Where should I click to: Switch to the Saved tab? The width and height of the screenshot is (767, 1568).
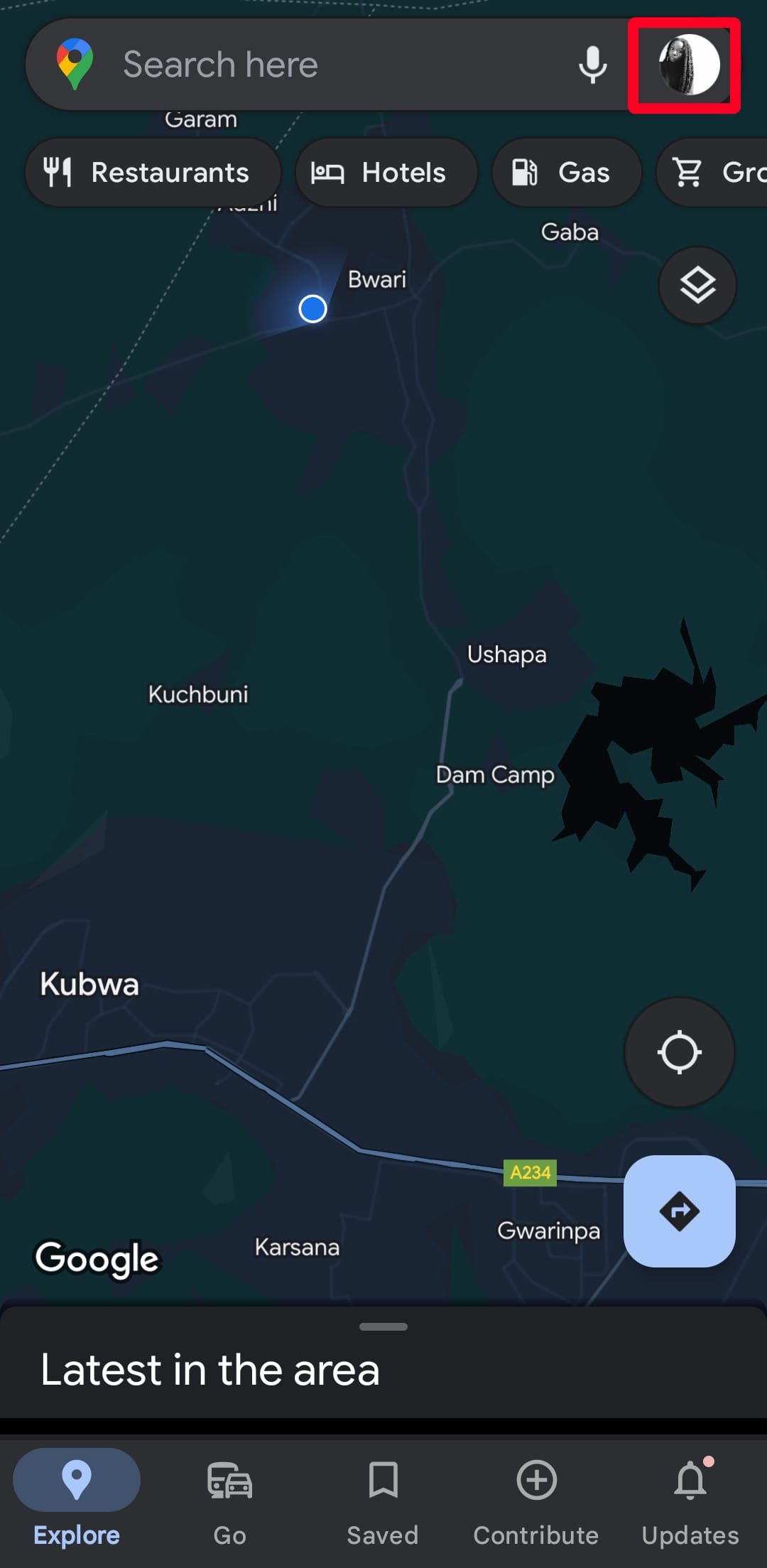coord(383,1499)
